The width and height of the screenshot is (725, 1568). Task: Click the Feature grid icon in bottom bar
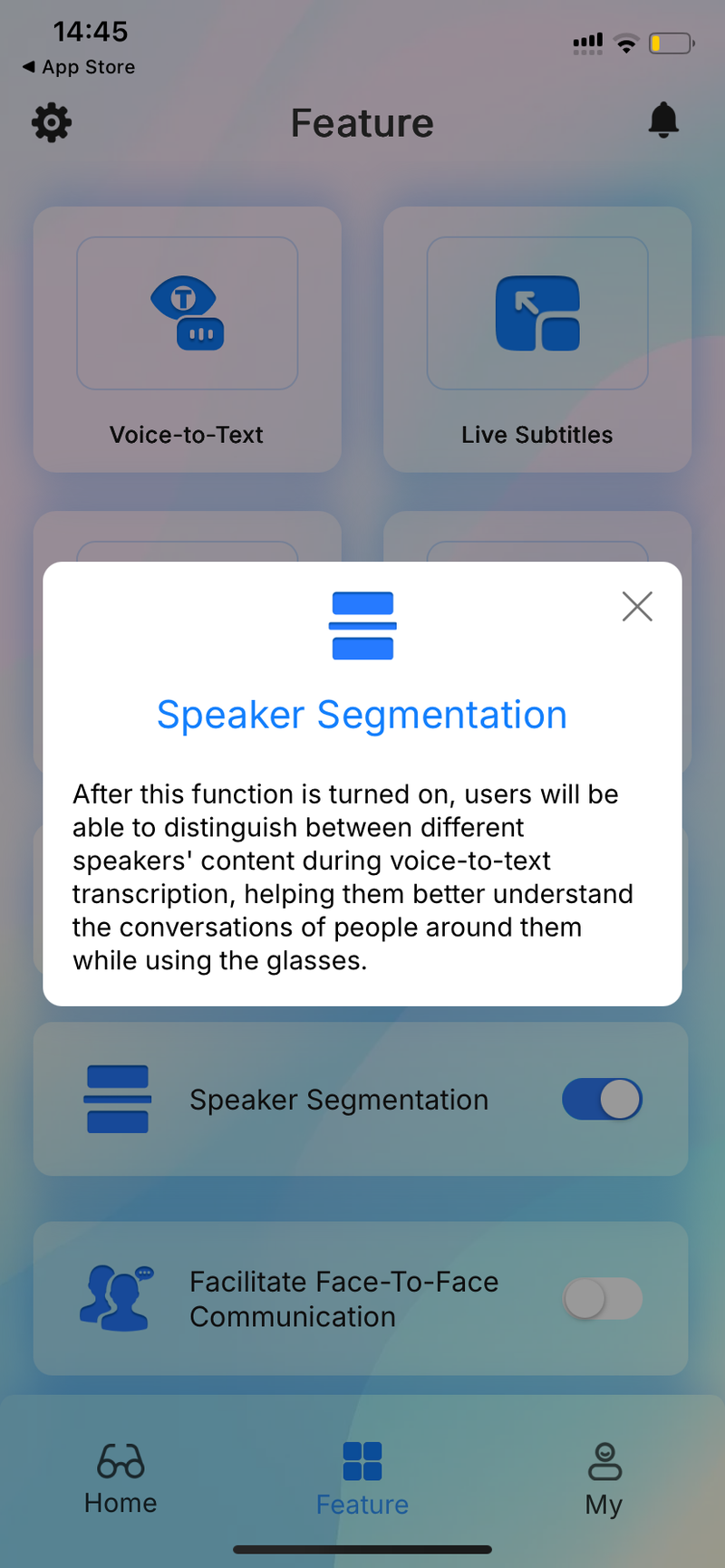click(362, 1461)
